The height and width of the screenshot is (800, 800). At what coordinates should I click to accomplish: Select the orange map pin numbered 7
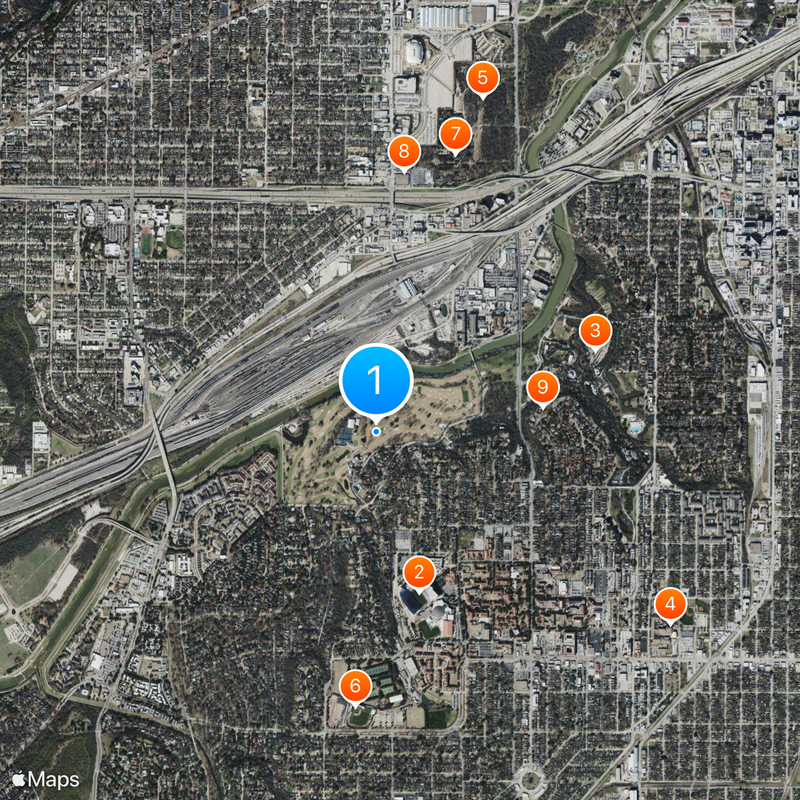click(455, 133)
